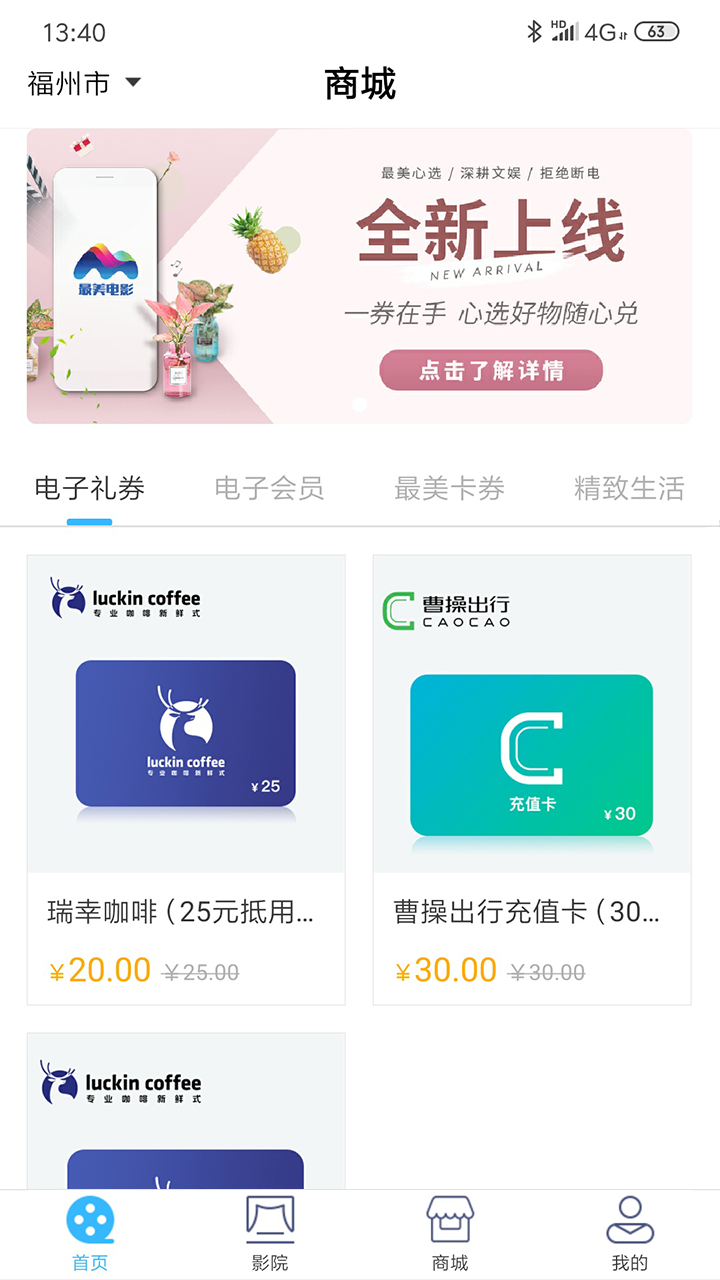Go to the 首页 bottom tab

(x=90, y=1234)
